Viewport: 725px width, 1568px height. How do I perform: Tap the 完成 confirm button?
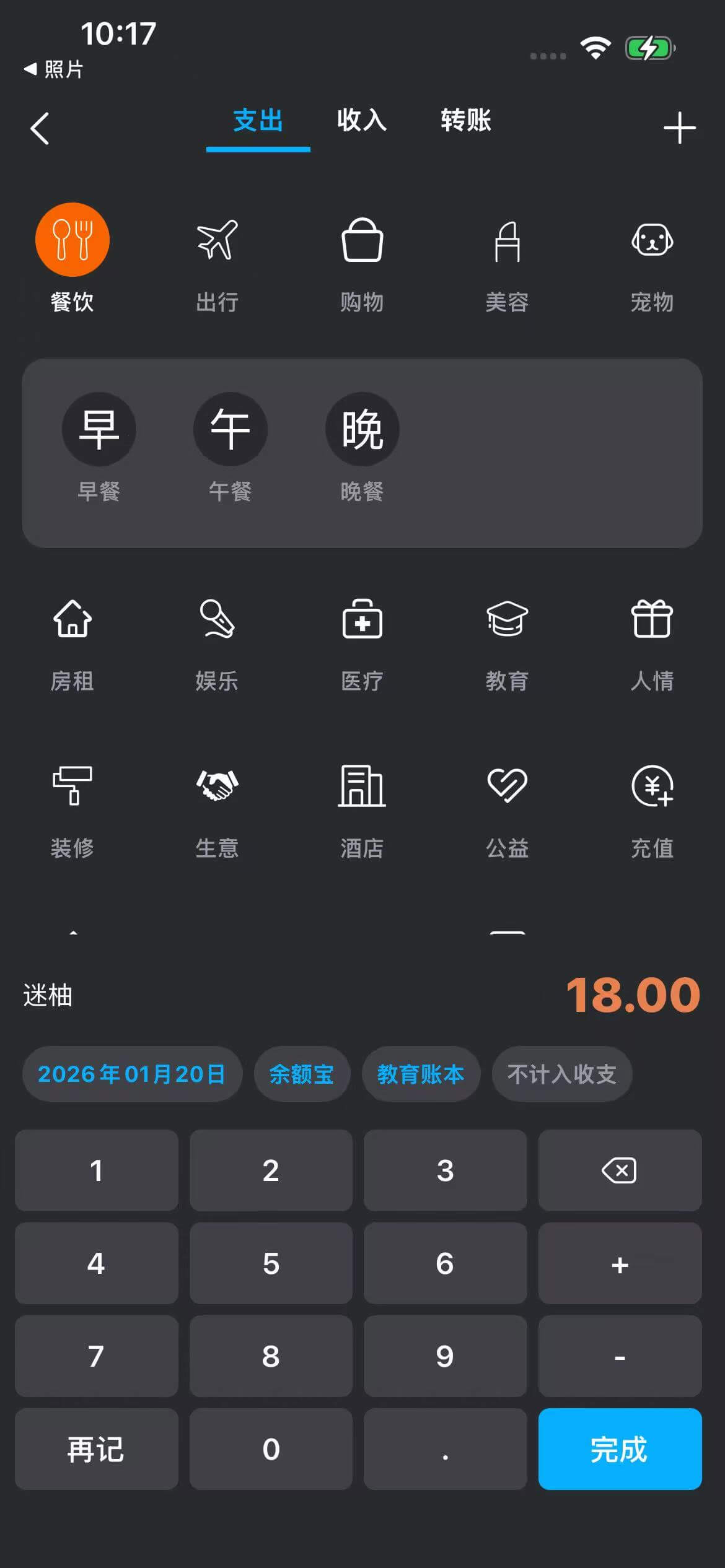(620, 1449)
